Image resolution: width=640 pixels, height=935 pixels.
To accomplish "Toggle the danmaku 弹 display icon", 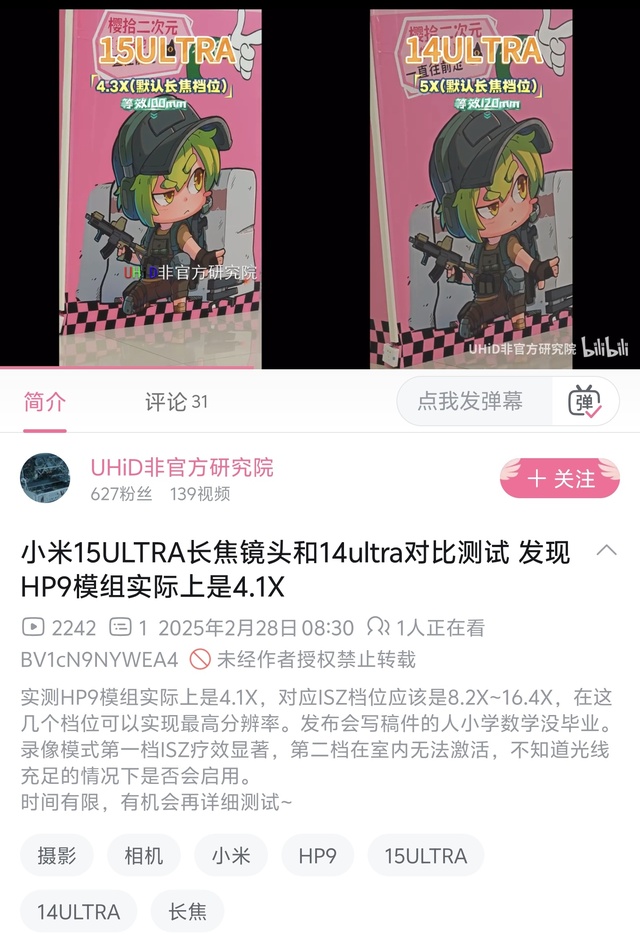I will 585,402.
